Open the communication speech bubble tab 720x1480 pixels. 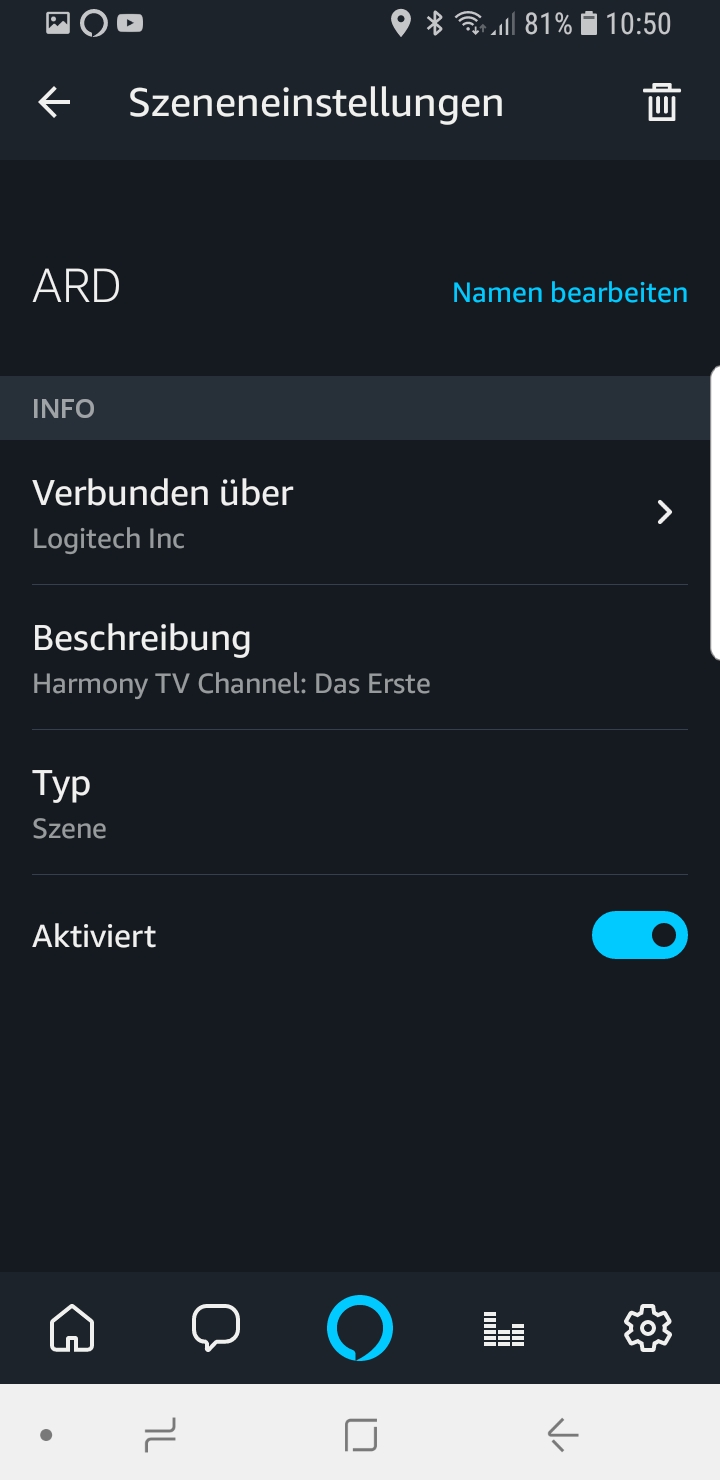[x=216, y=1328]
